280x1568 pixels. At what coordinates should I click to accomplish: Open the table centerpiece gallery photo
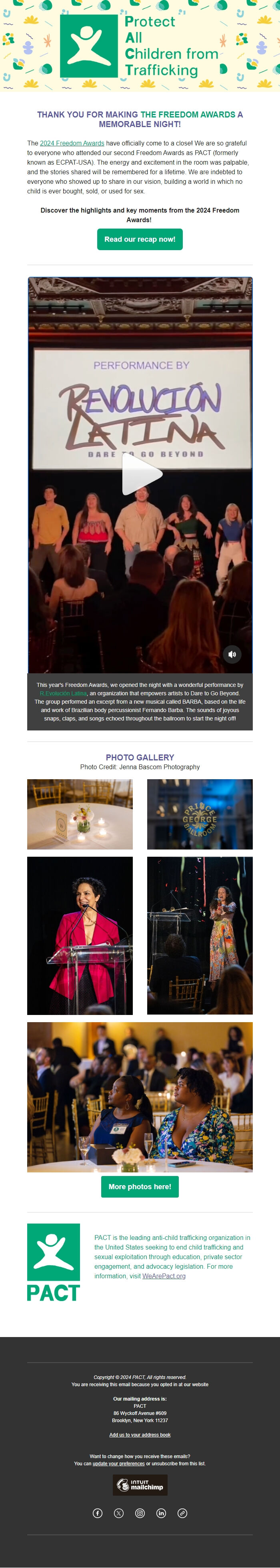(80, 814)
